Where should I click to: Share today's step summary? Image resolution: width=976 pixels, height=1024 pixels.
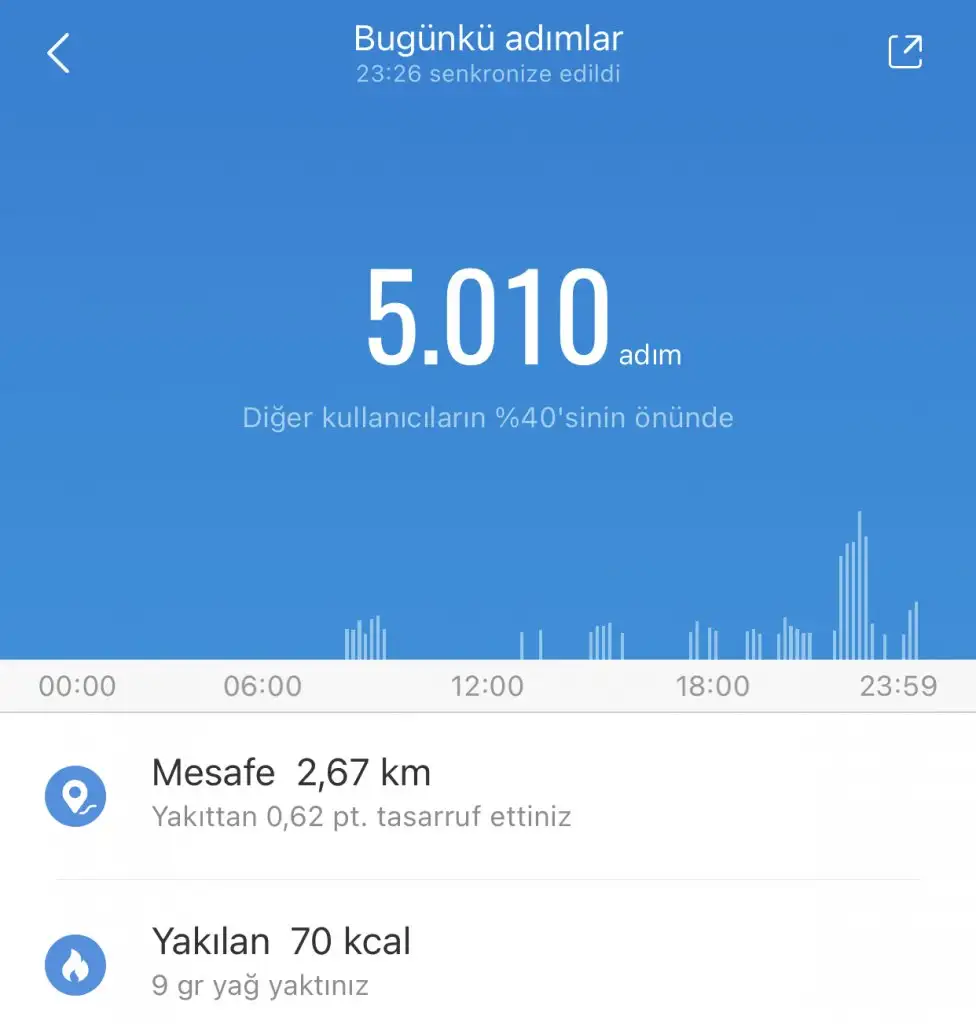(905, 53)
